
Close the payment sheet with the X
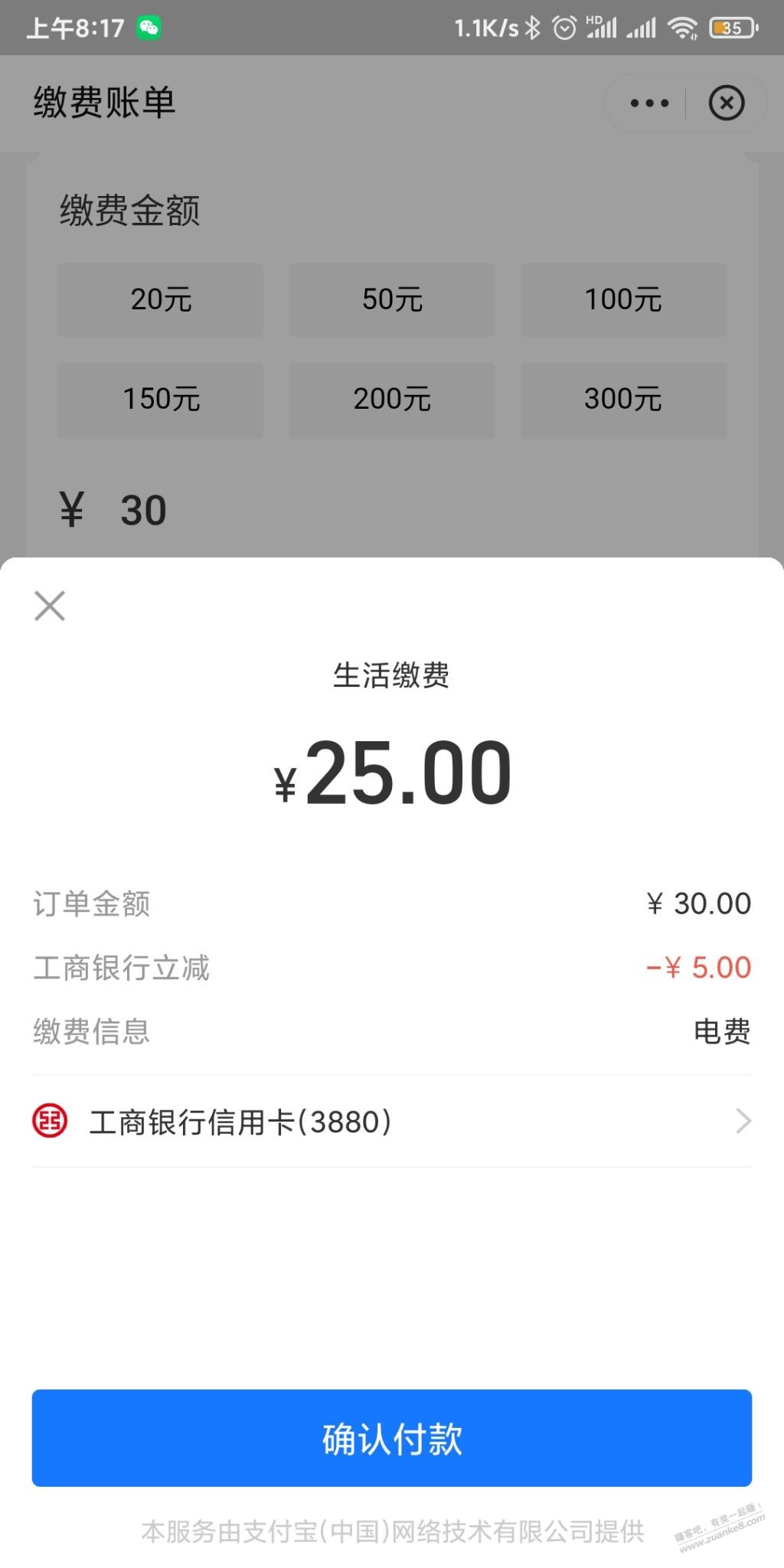tap(50, 606)
